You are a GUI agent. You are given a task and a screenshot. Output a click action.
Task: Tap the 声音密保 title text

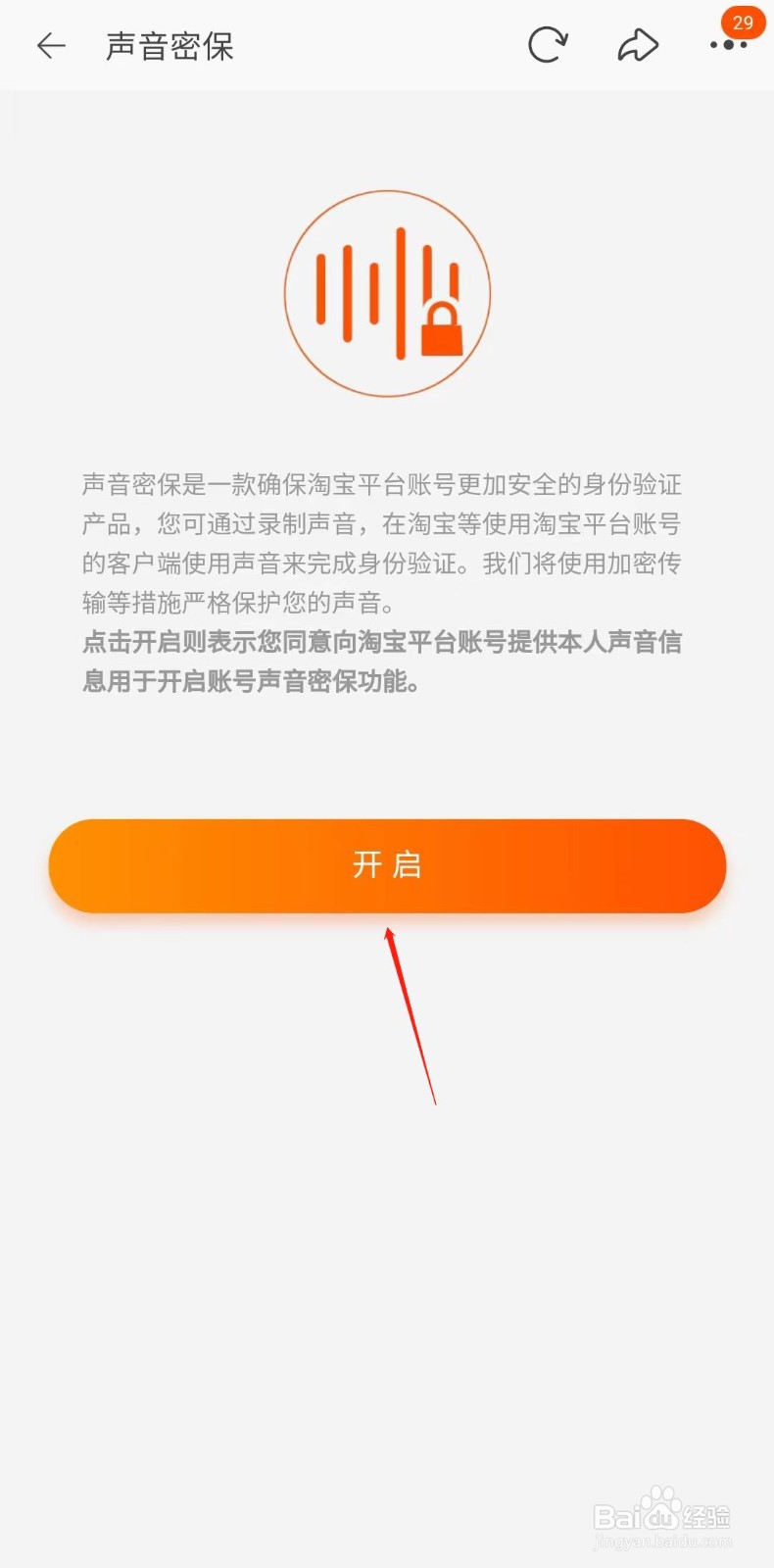click(x=168, y=45)
